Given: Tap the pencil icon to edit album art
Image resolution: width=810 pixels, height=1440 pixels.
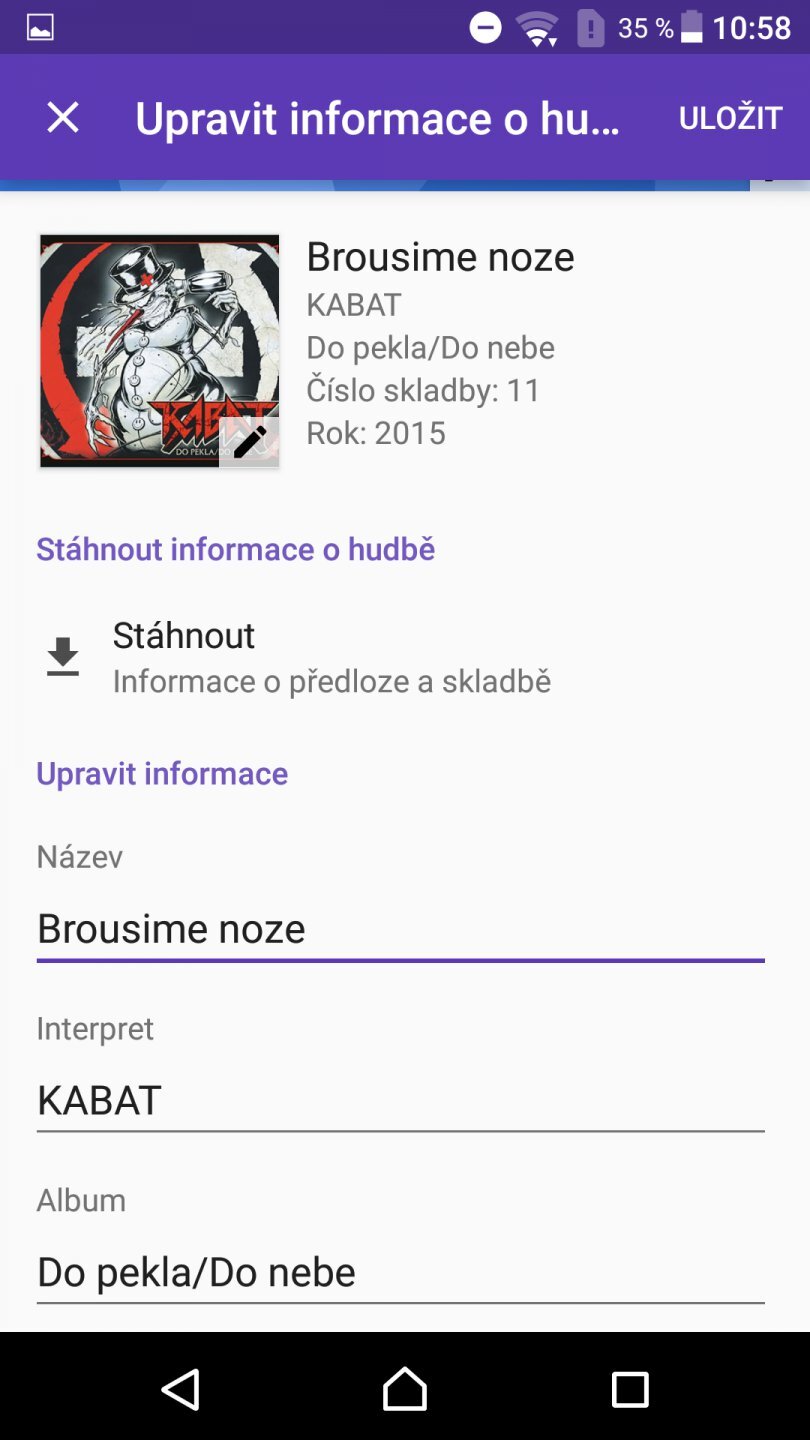Looking at the screenshot, I should 248,440.
